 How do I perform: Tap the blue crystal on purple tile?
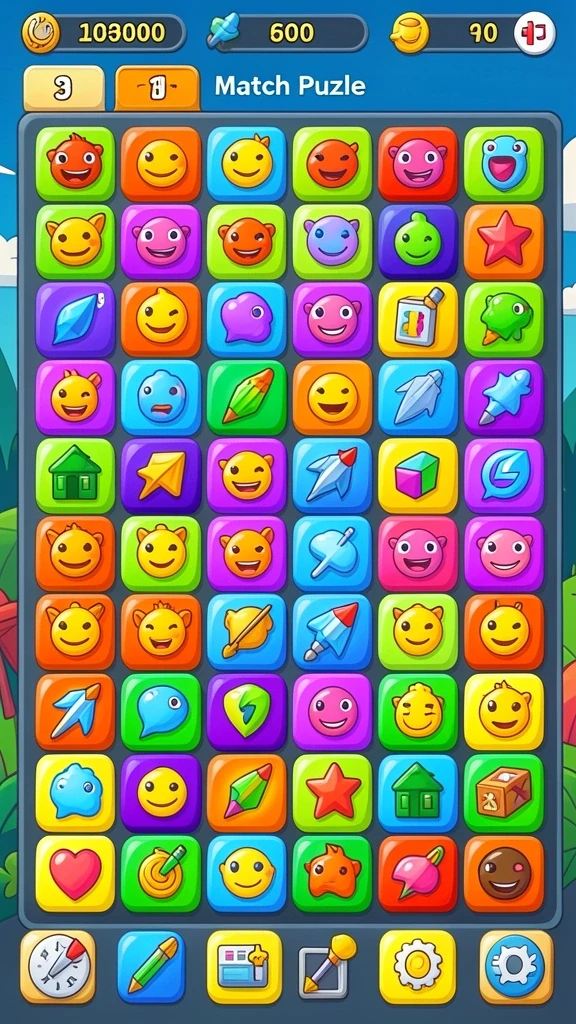[75, 319]
